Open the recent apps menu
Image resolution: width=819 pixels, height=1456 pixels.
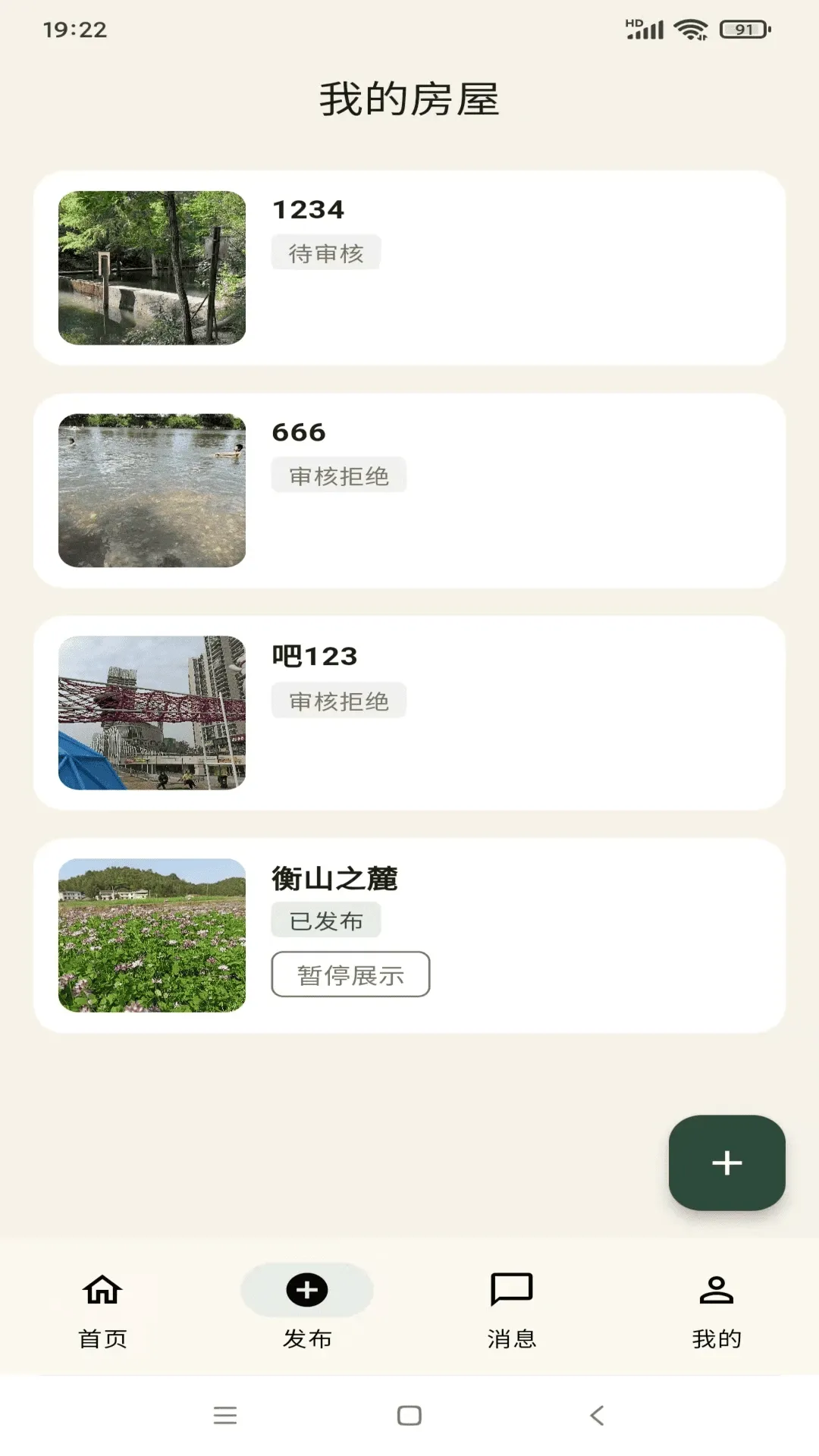point(225,1415)
